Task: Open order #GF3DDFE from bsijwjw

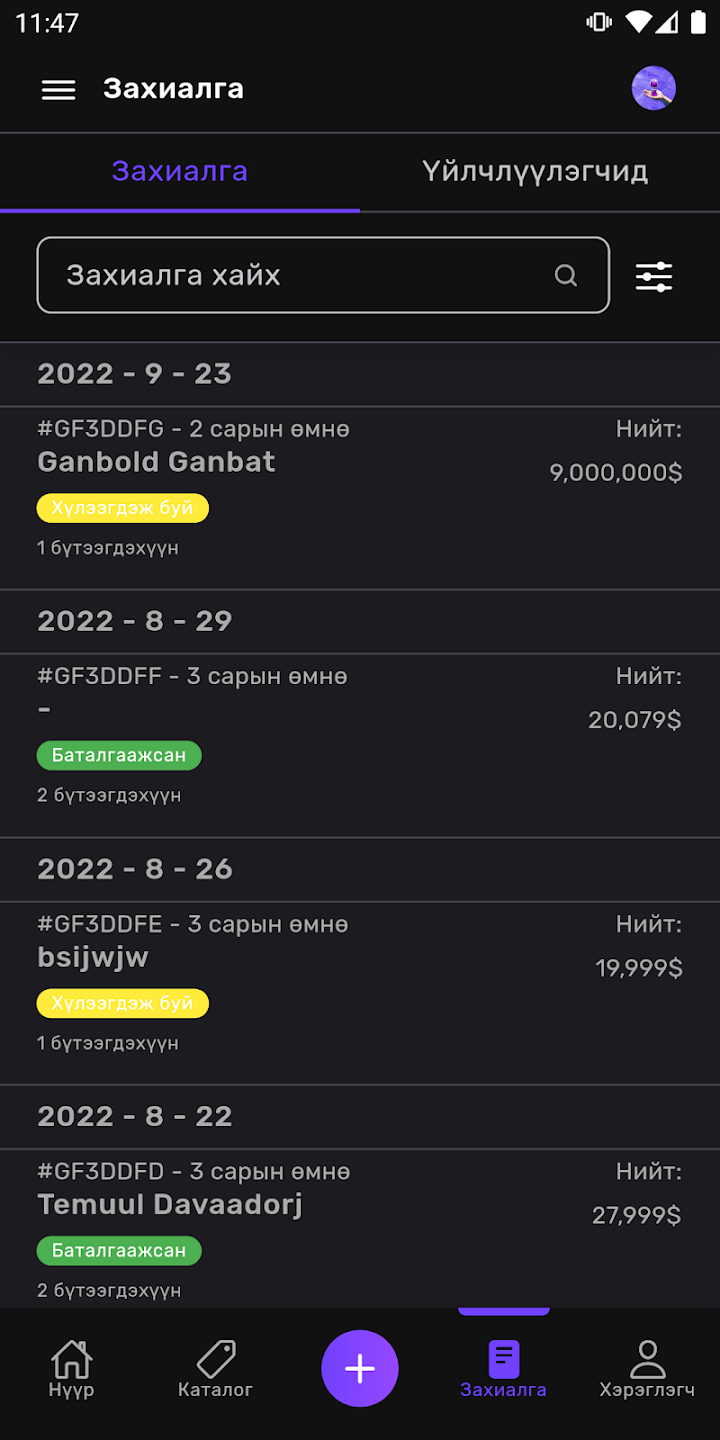Action: 360,993
